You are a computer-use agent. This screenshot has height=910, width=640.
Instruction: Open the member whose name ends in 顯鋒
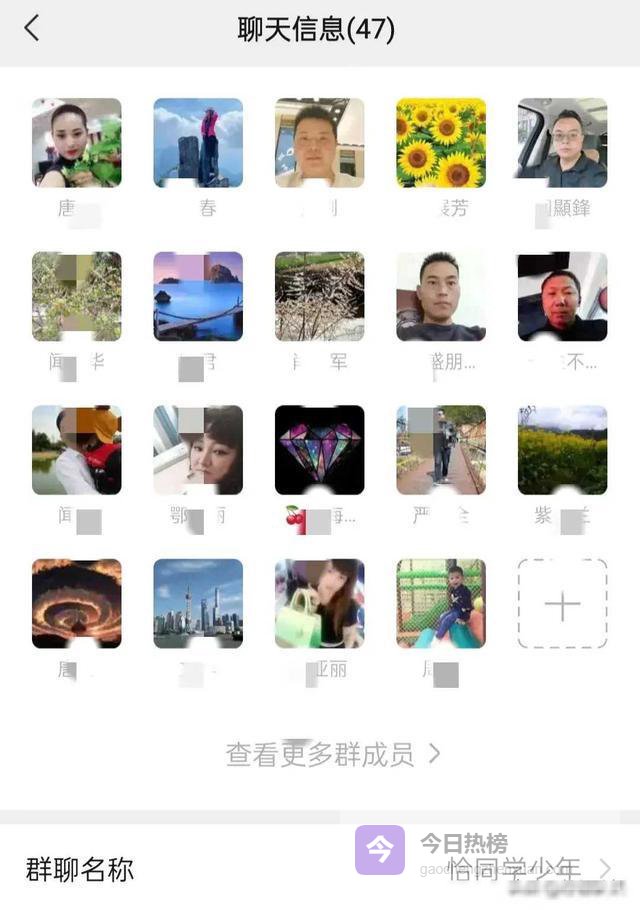pyautogui.click(x=562, y=143)
